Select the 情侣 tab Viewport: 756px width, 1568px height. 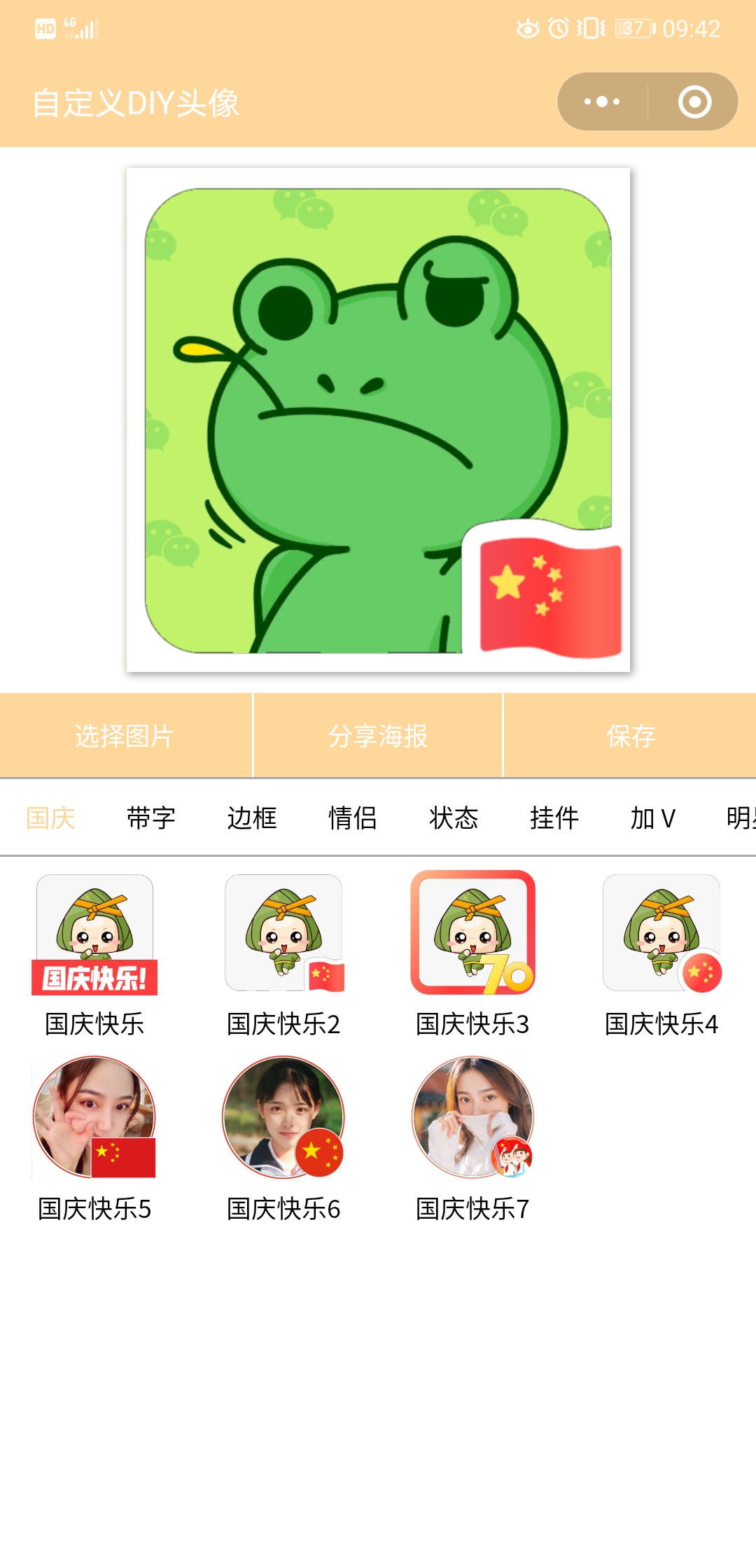(353, 818)
